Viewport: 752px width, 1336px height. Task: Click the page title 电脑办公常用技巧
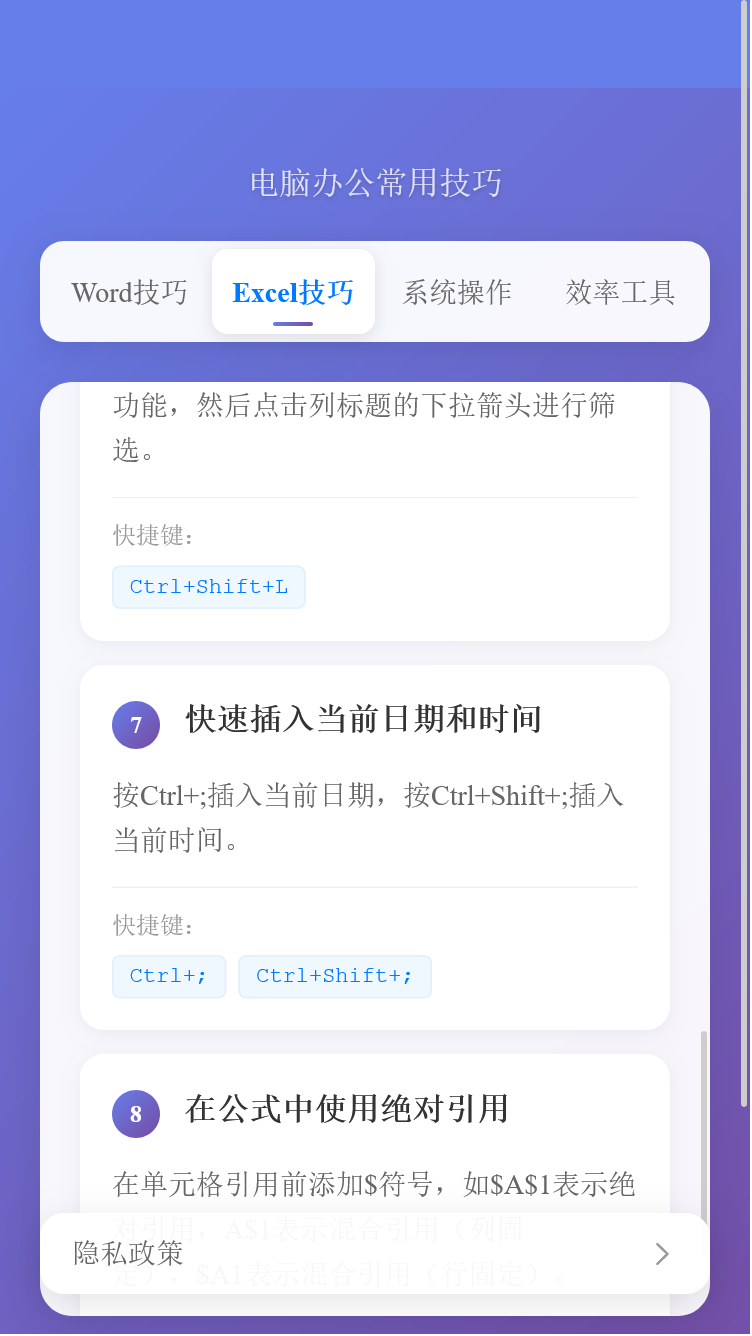[x=377, y=183]
